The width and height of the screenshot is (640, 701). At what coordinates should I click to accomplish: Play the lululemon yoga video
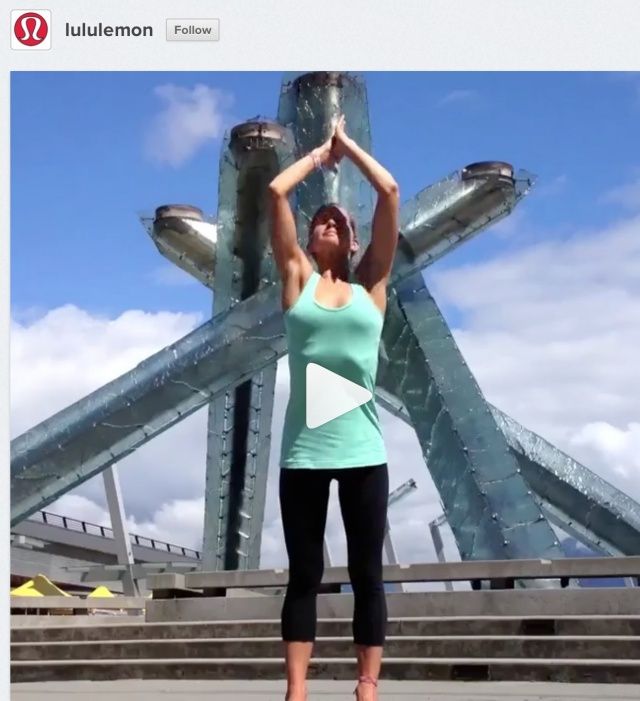(x=335, y=396)
